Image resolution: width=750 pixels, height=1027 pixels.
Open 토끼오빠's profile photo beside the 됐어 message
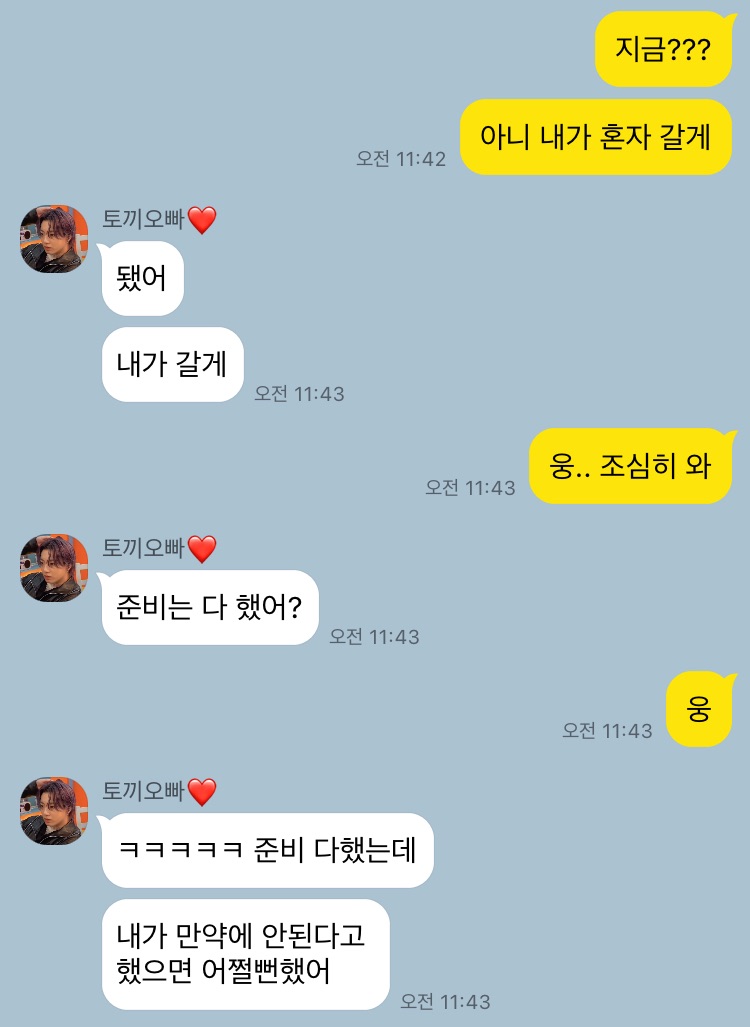click(54, 238)
